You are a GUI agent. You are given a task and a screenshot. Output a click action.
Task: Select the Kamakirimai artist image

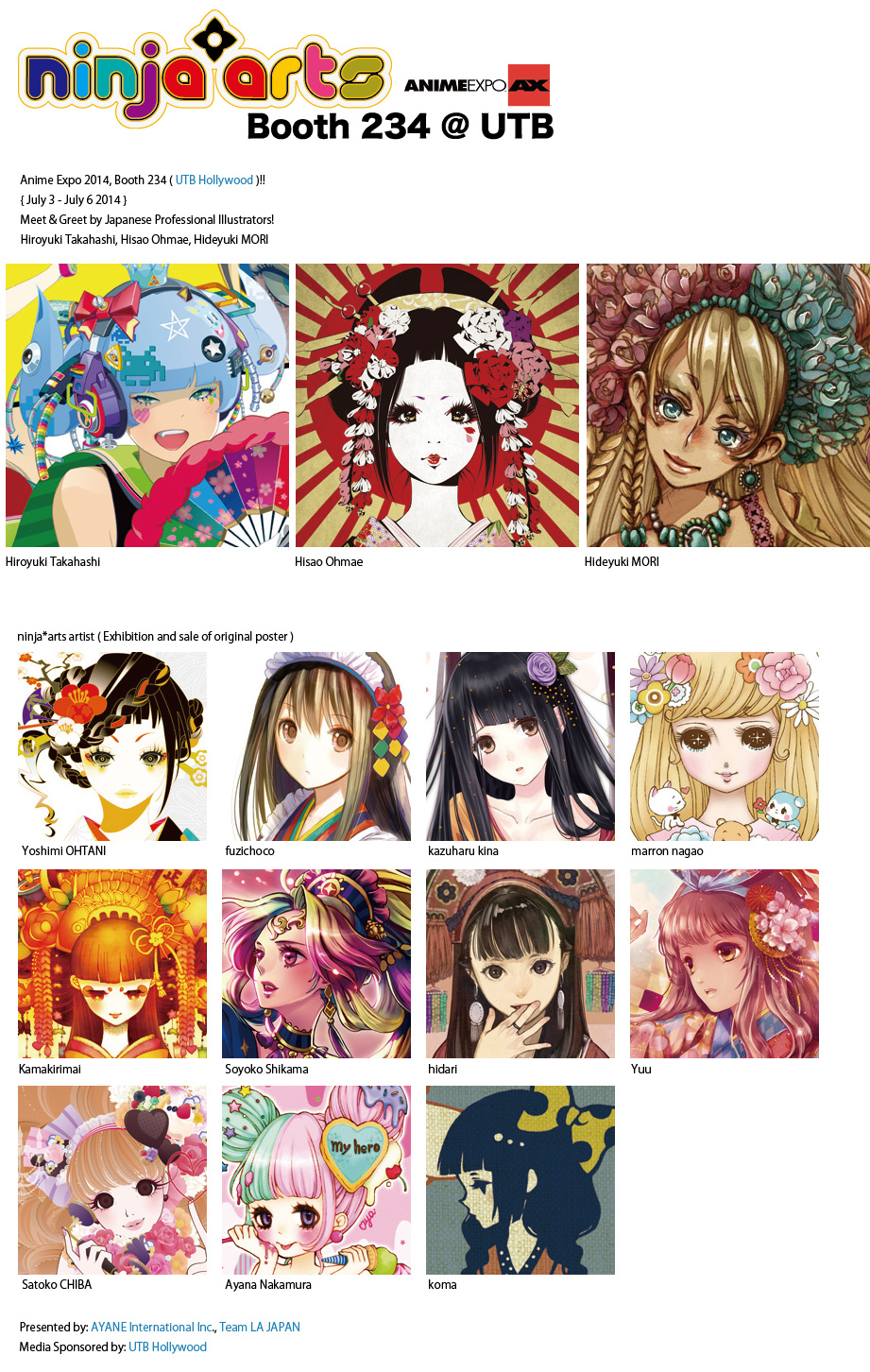[112, 964]
